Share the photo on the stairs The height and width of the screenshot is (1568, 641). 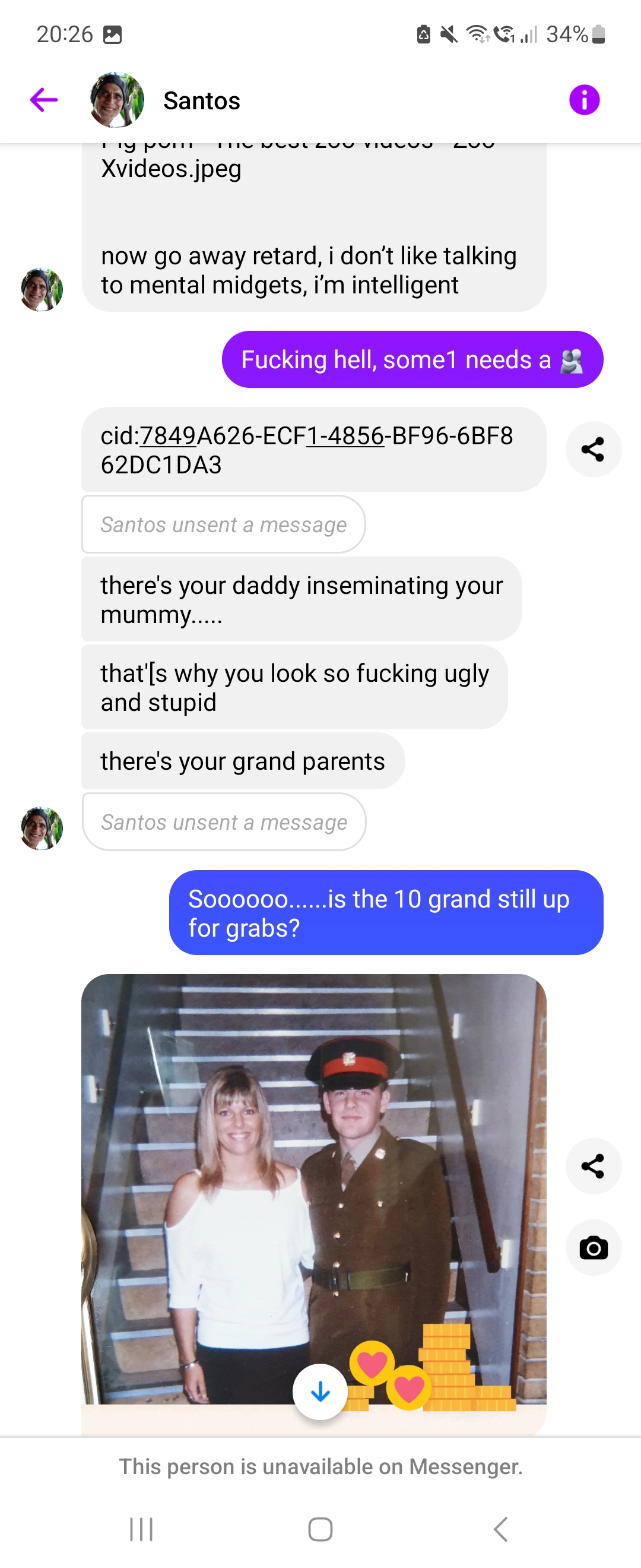pyautogui.click(x=592, y=1166)
